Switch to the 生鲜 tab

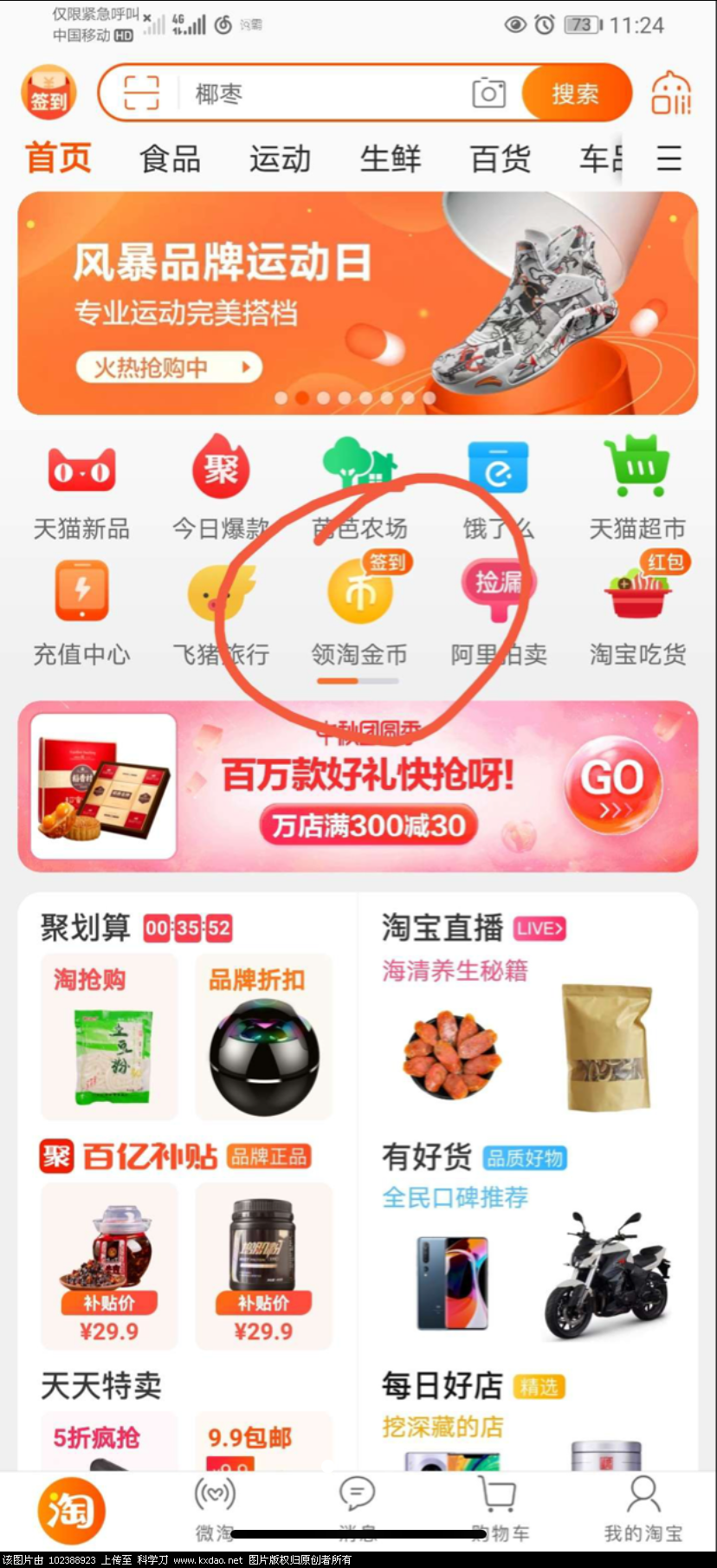(390, 159)
